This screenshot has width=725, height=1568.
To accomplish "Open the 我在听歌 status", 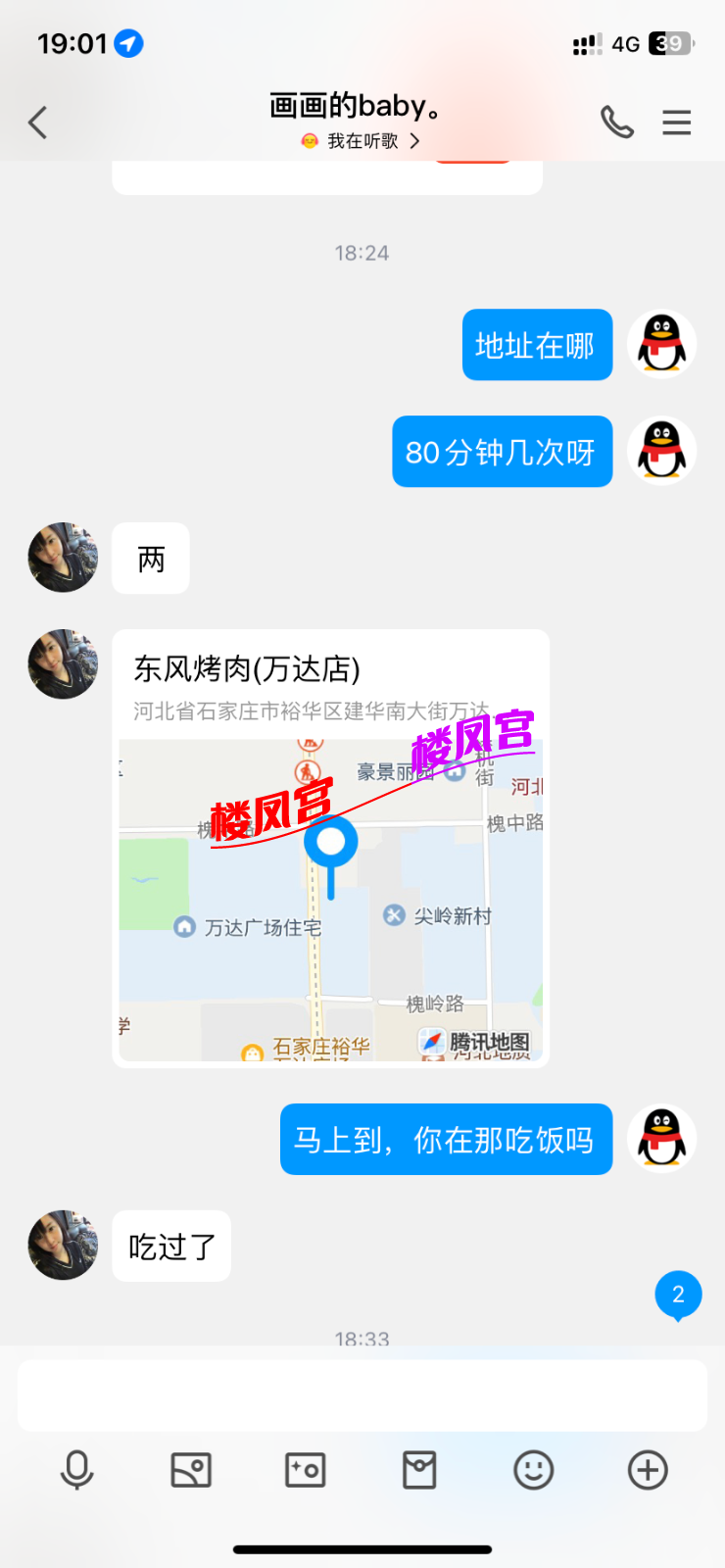I will 362,141.
